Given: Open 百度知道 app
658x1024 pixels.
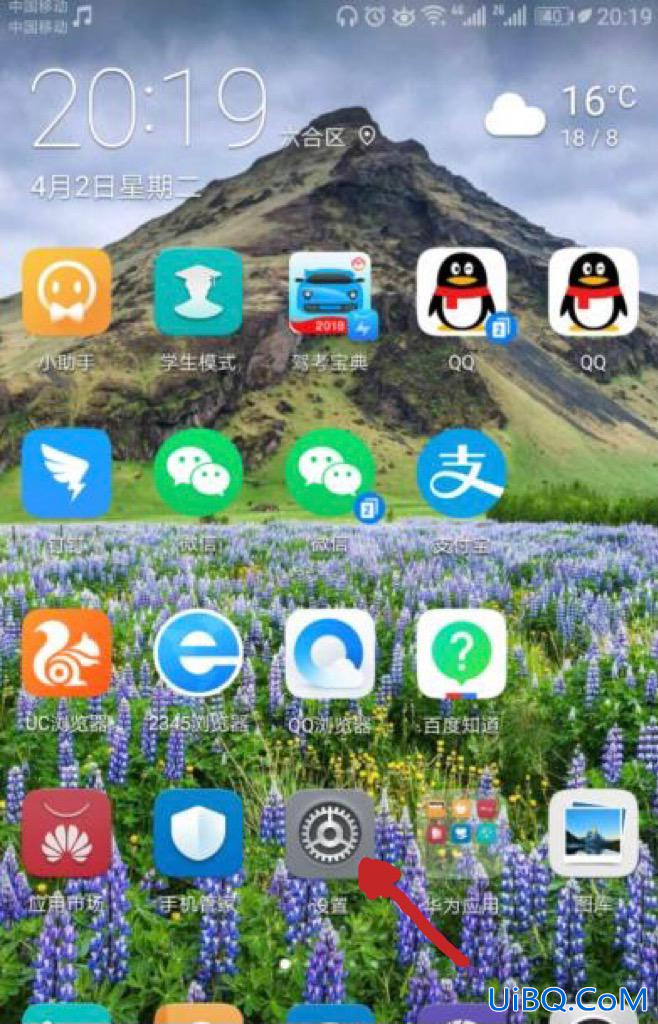Looking at the screenshot, I should pyautogui.click(x=461, y=653).
